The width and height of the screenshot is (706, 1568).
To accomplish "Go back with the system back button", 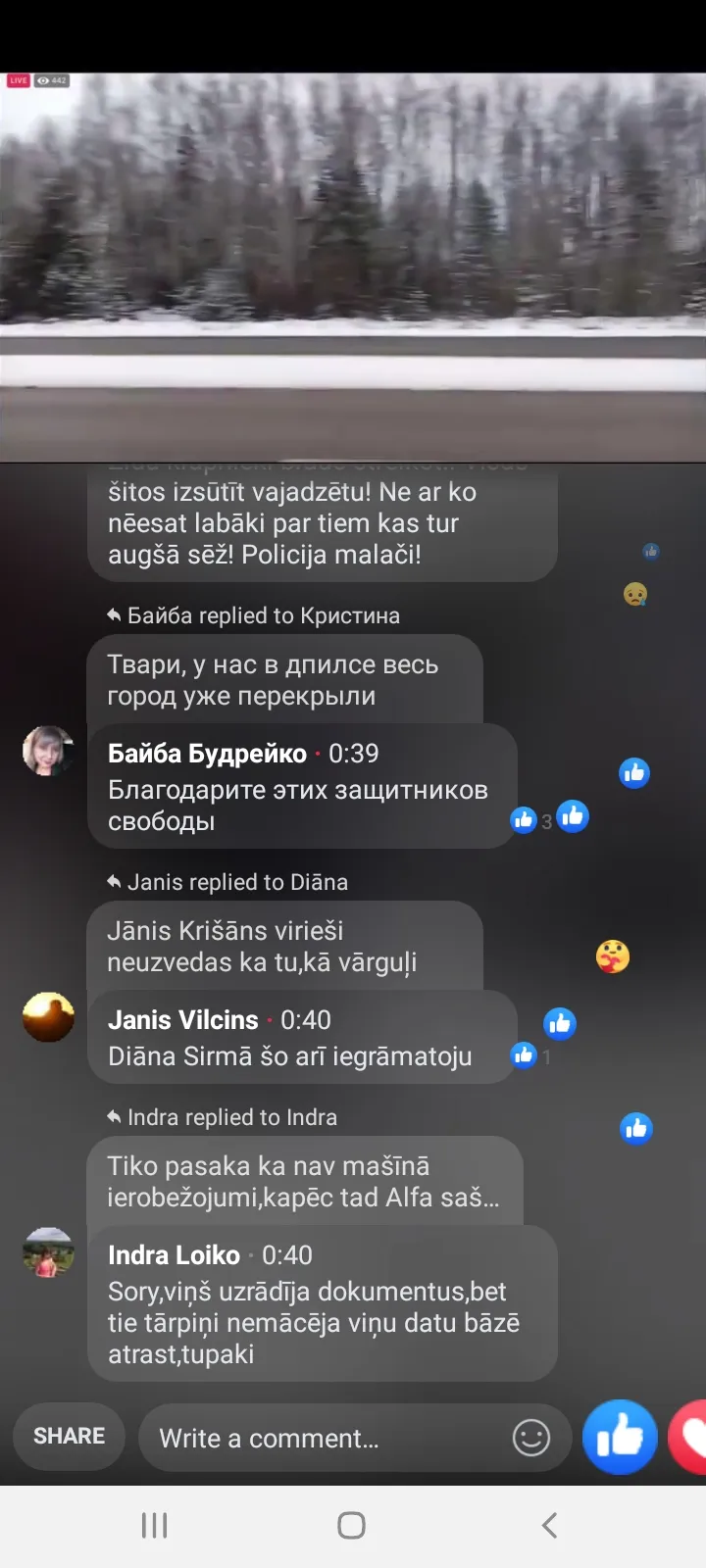I will (x=549, y=1525).
